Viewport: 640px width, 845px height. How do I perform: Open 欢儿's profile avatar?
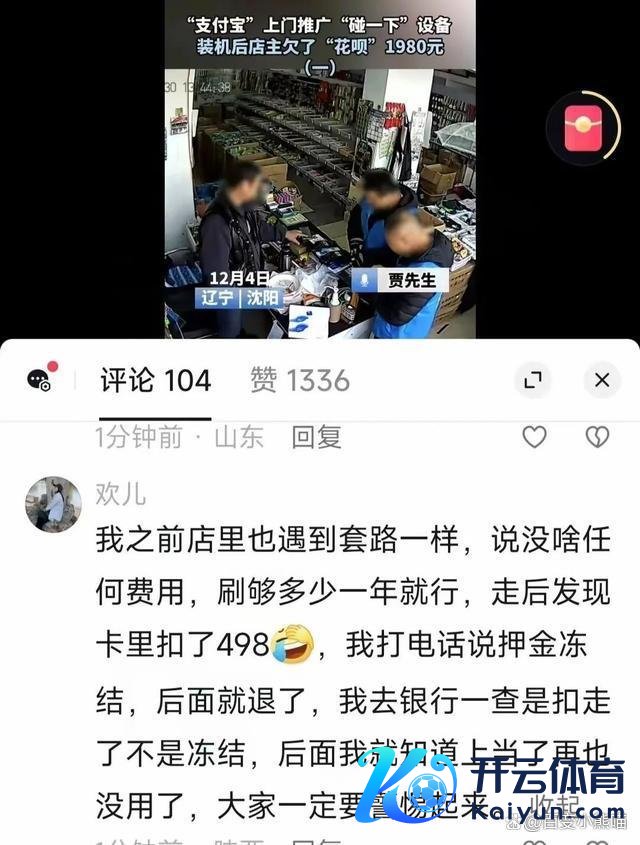click(x=53, y=503)
